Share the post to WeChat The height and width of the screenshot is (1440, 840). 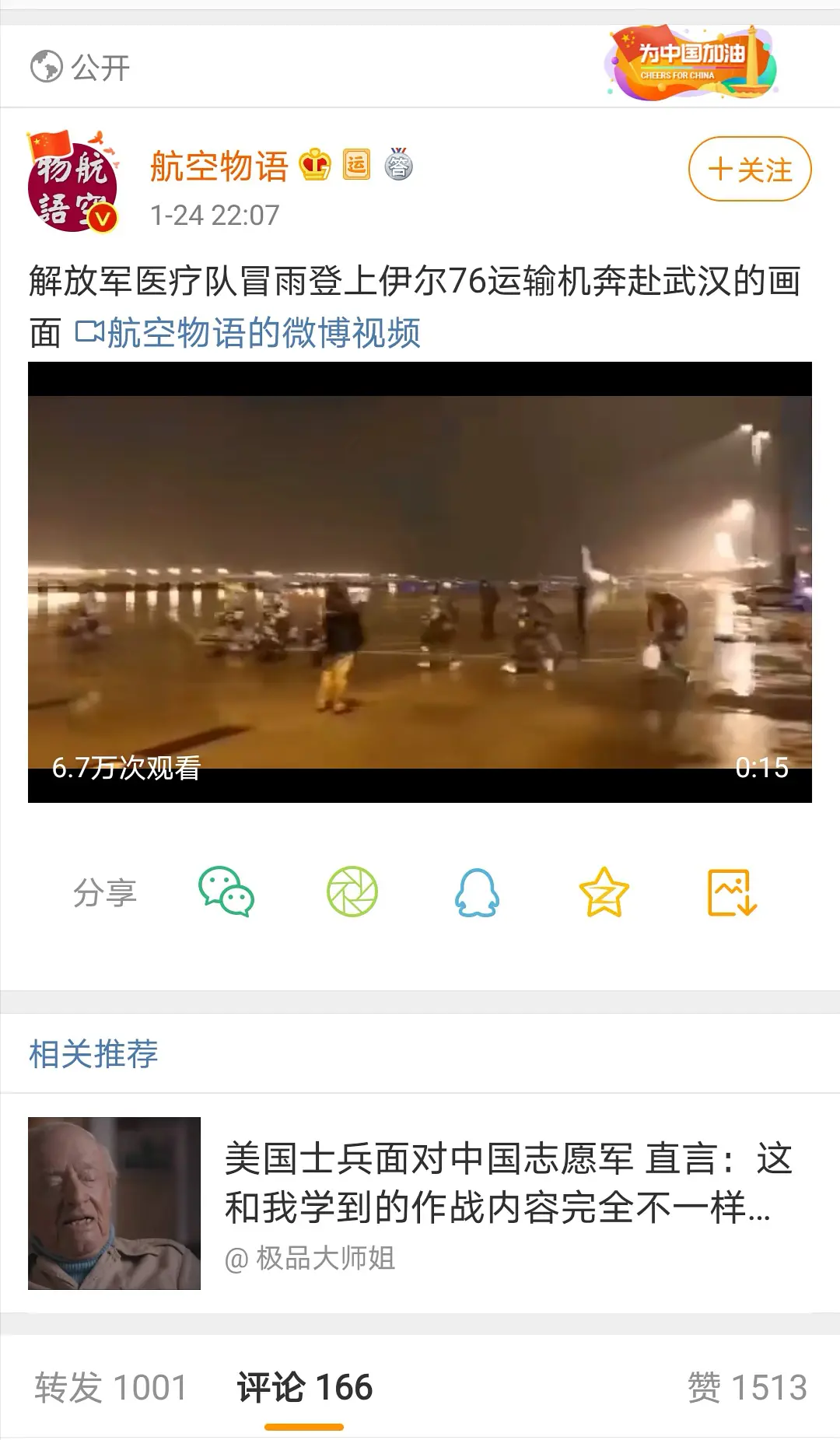(x=226, y=892)
